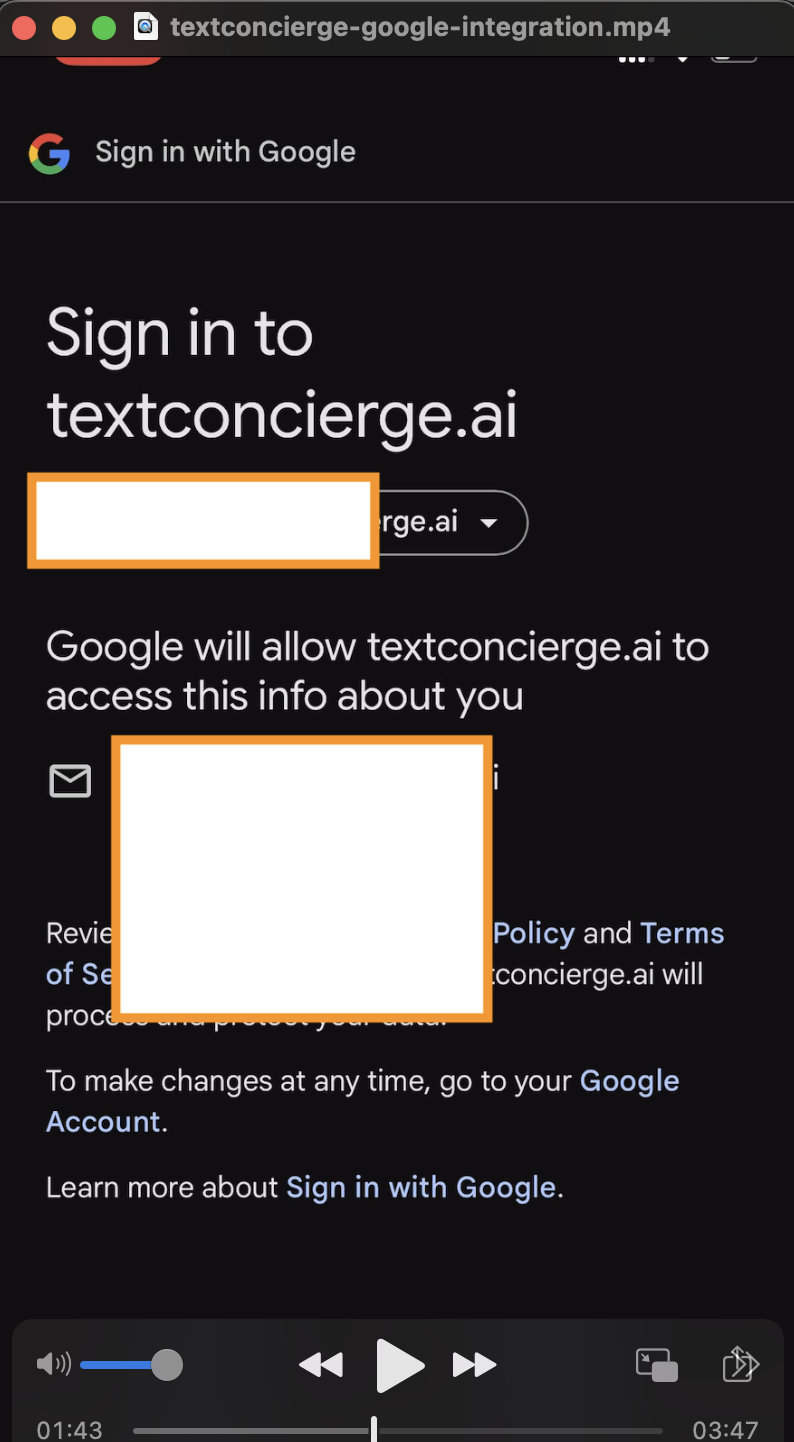The width and height of the screenshot is (794, 1442).
Task: Fast forward the video
Action: click(474, 1365)
